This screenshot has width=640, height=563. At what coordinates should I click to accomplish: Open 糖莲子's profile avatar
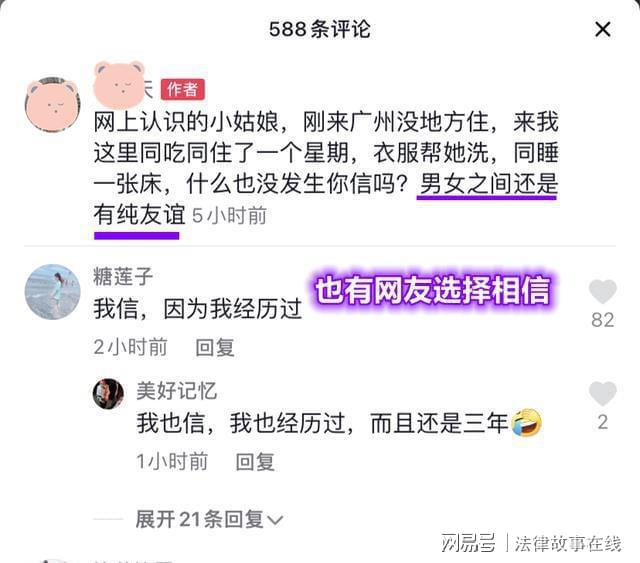click(x=52, y=292)
